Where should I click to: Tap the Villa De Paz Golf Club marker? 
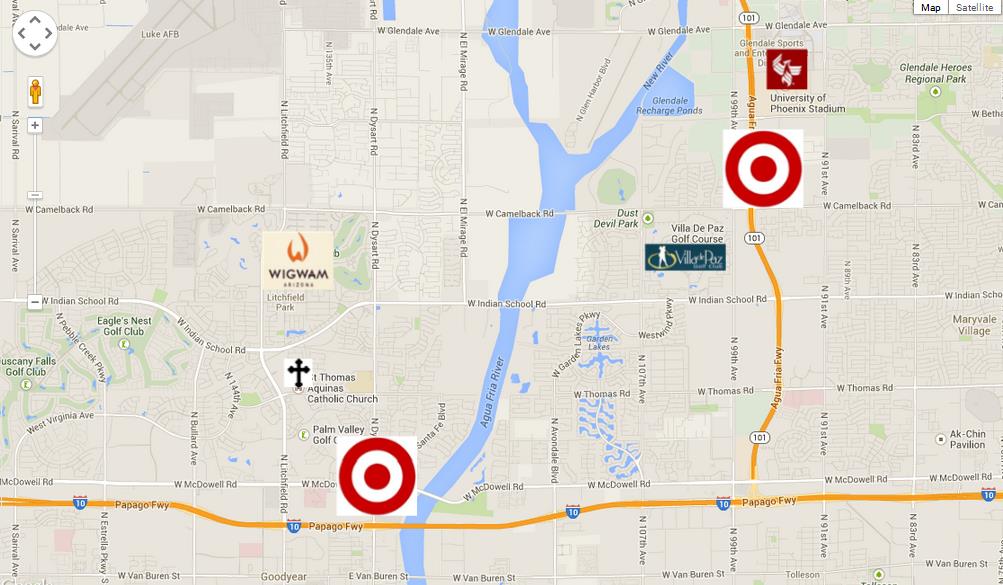point(685,258)
